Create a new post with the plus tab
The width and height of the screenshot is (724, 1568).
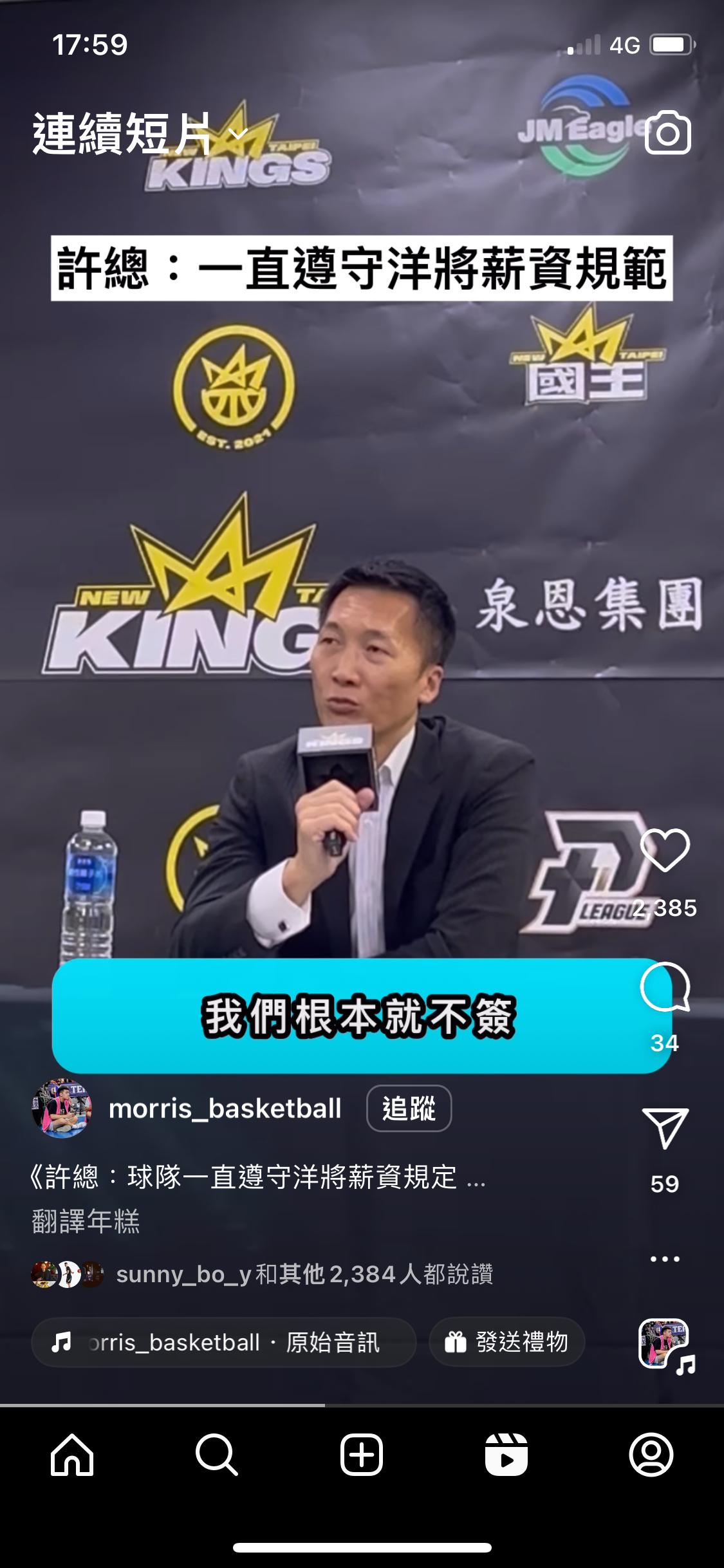pyautogui.click(x=362, y=1455)
